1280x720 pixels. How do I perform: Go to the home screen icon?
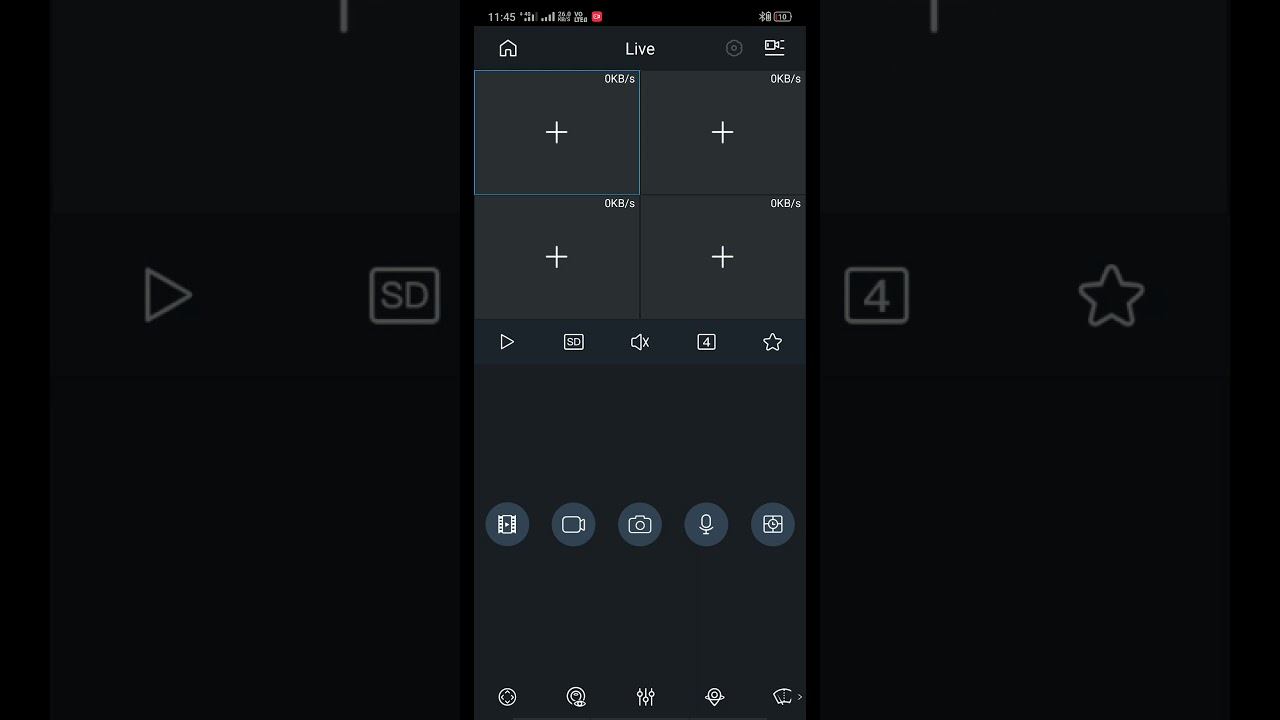click(508, 48)
